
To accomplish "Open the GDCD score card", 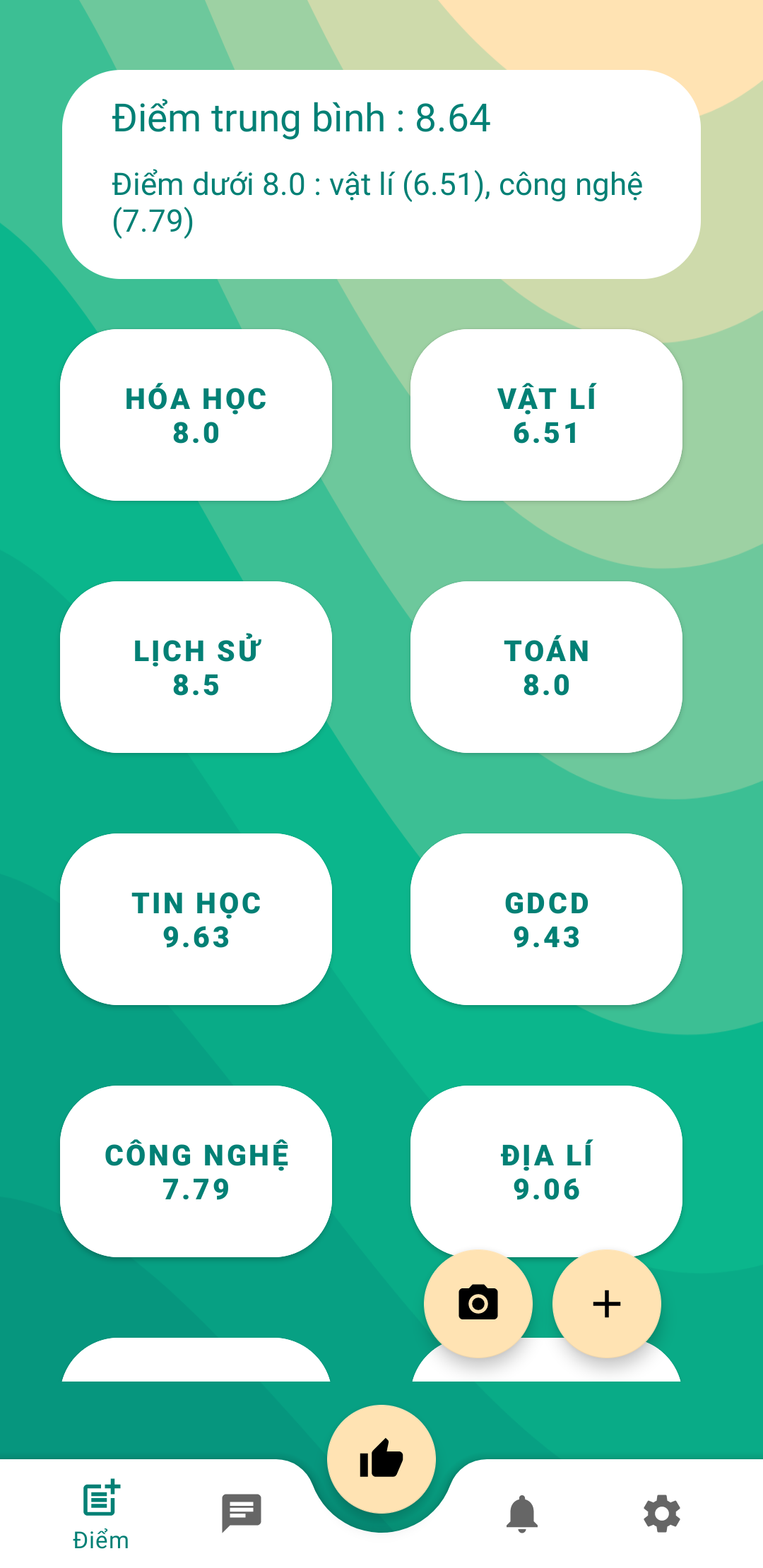I will tap(546, 920).
